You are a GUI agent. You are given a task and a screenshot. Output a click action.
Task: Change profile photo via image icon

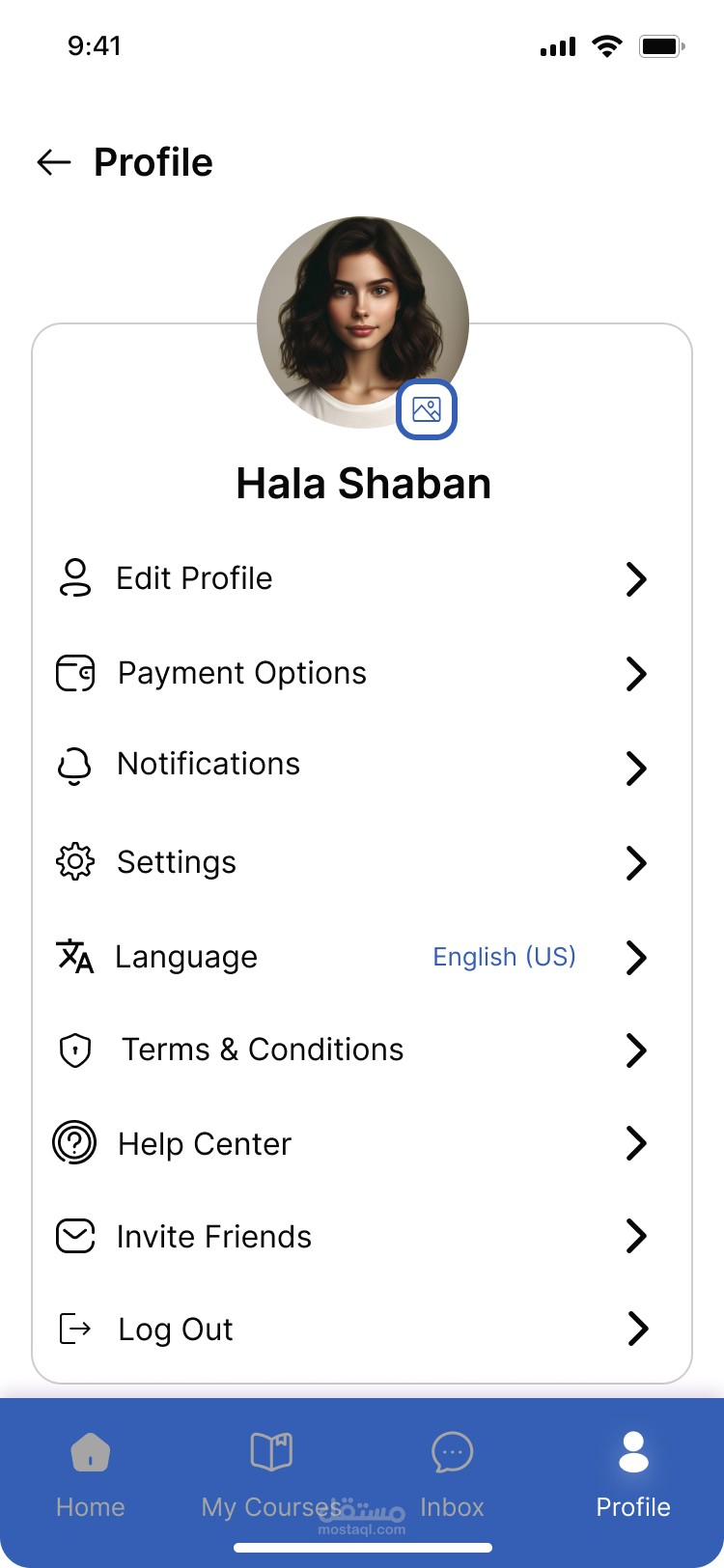coord(427,409)
